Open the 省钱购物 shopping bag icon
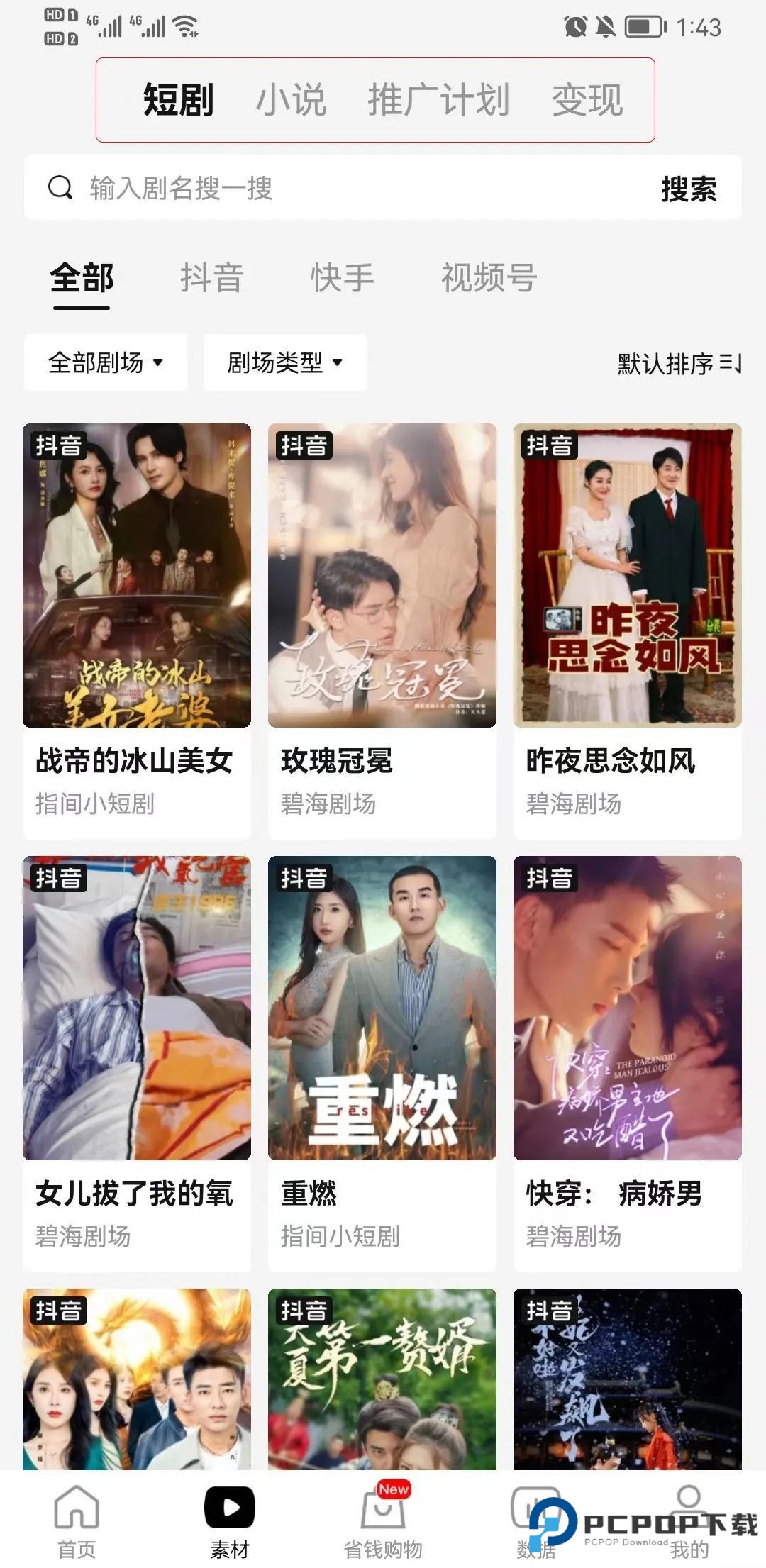Image resolution: width=766 pixels, height=1568 pixels. tap(380, 1510)
